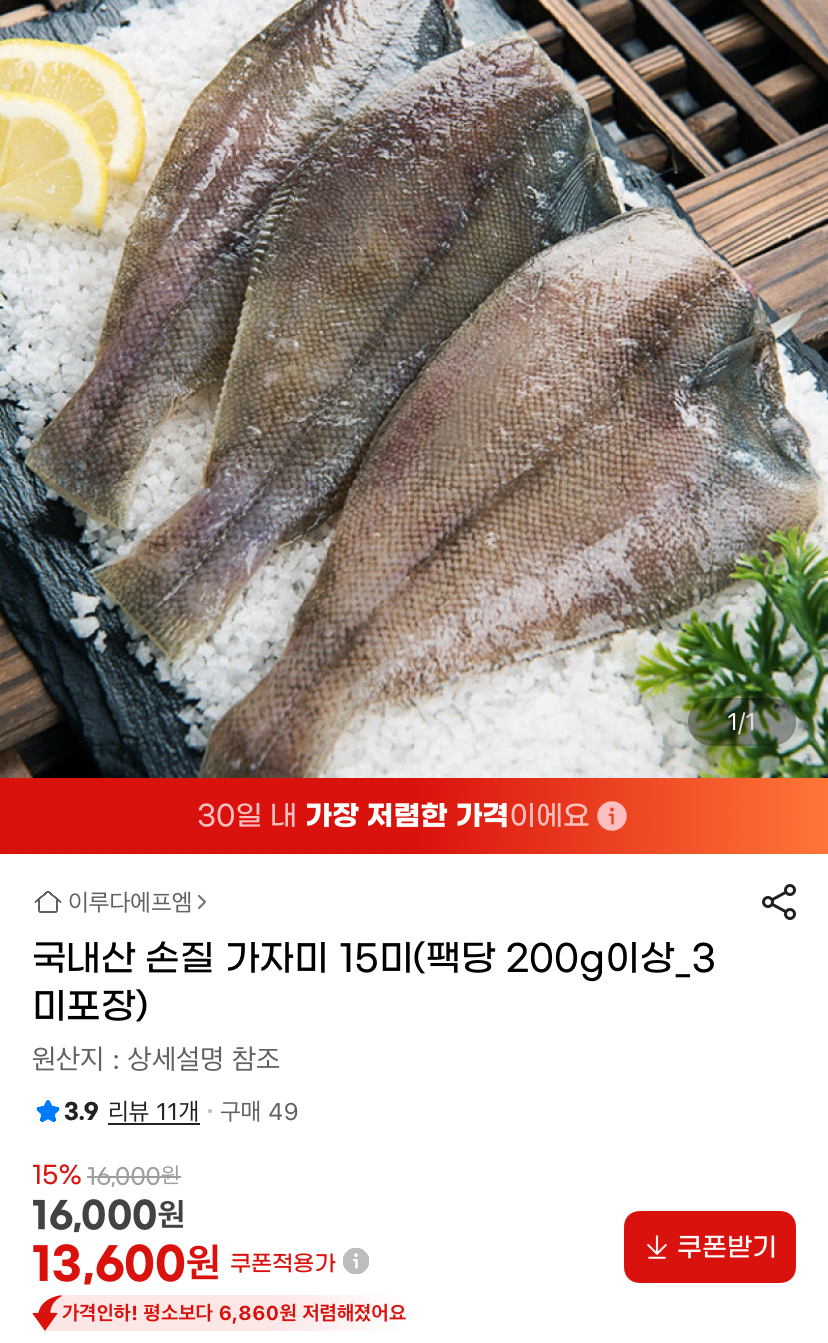Open the 쿠폰적용가 info icon
Viewport: 828px width, 1343px height.
click(356, 1262)
